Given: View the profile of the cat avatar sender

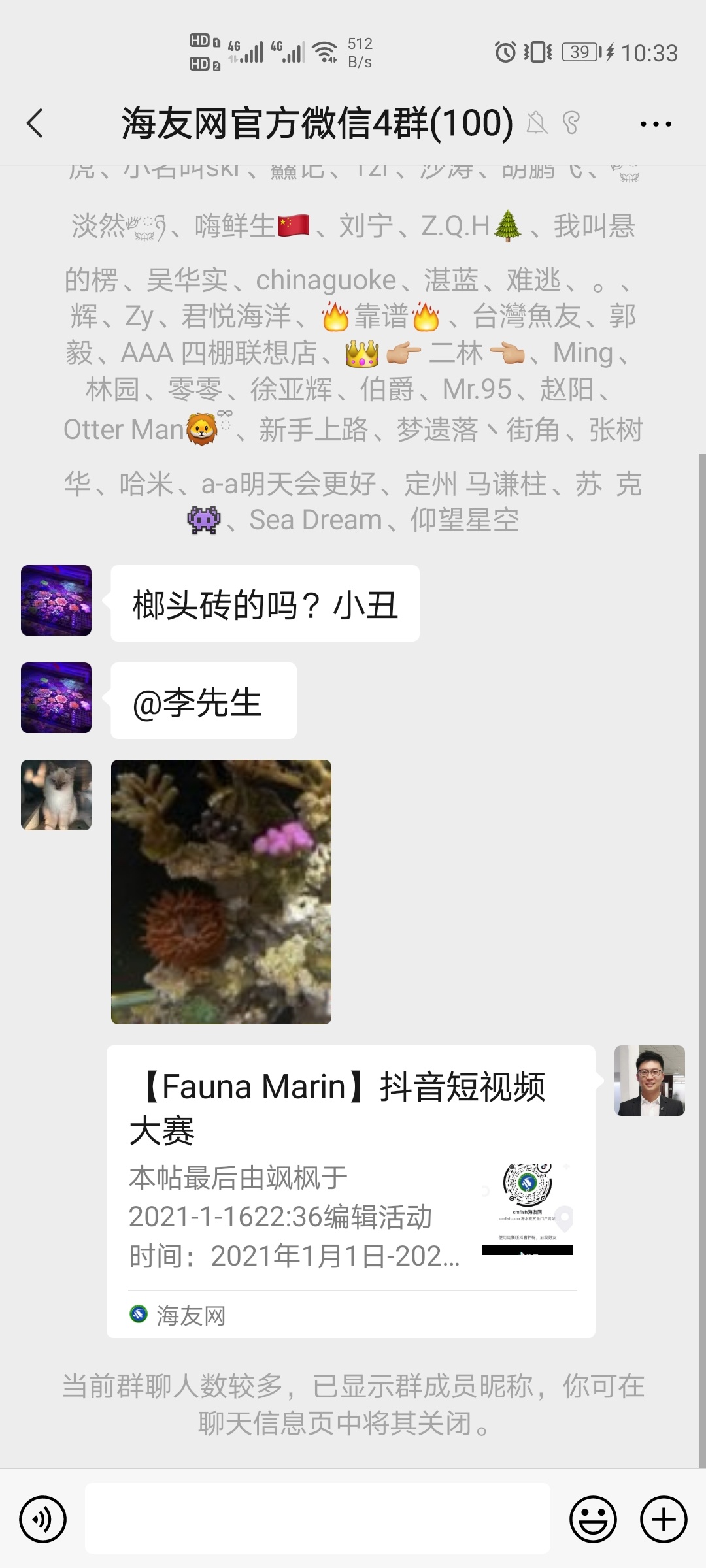Looking at the screenshot, I should point(56,795).
